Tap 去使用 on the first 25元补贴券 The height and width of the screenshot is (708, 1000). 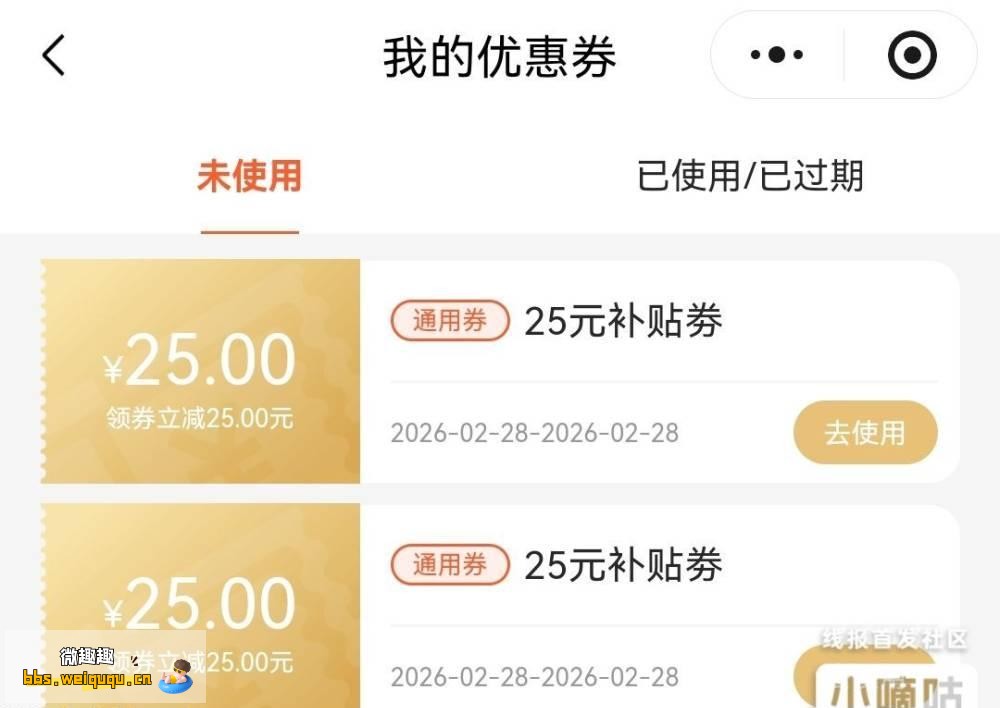click(x=865, y=433)
